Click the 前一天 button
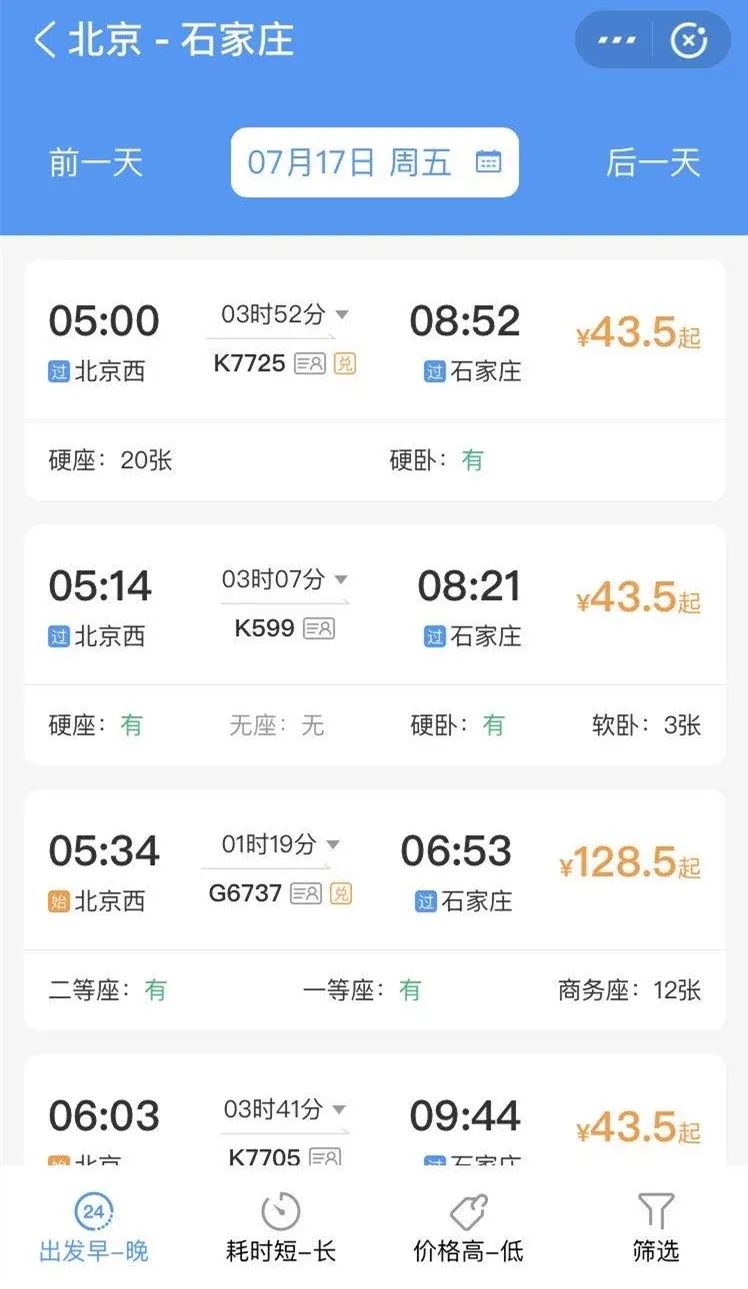The image size is (748, 1289). [x=95, y=162]
